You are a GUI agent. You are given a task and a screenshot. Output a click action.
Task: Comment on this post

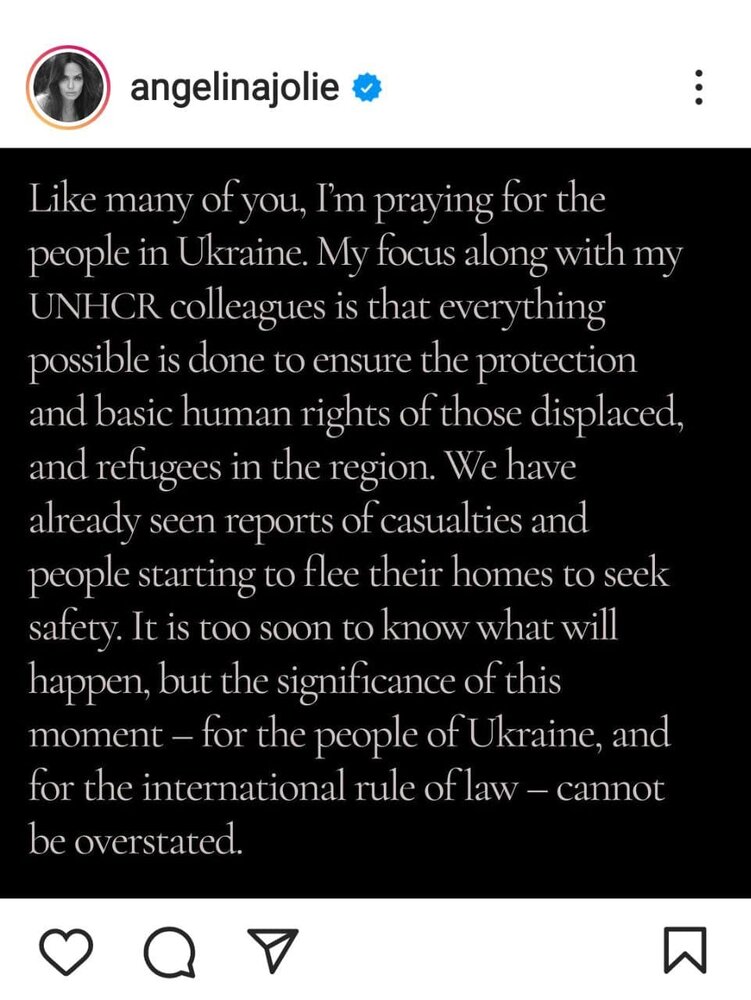point(169,951)
